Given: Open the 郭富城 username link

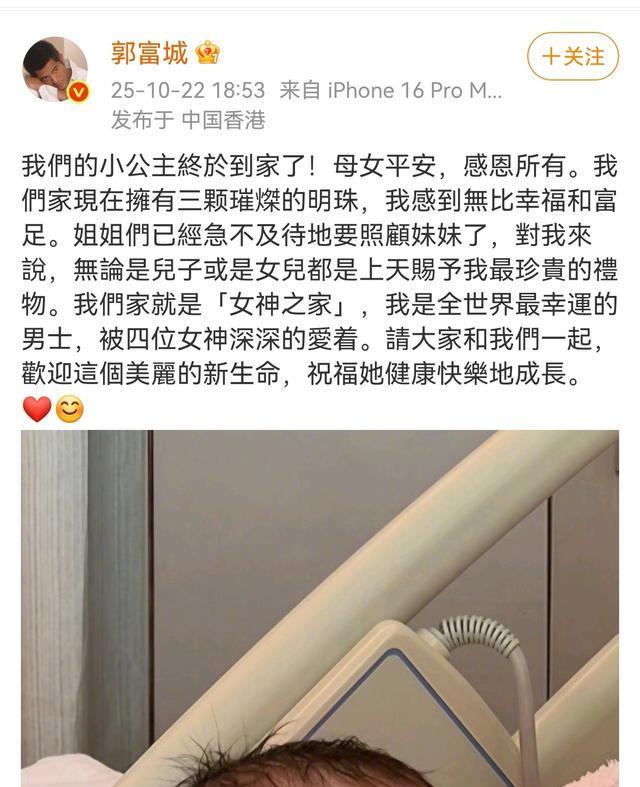Looking at the screenshot, I should 150,53.
